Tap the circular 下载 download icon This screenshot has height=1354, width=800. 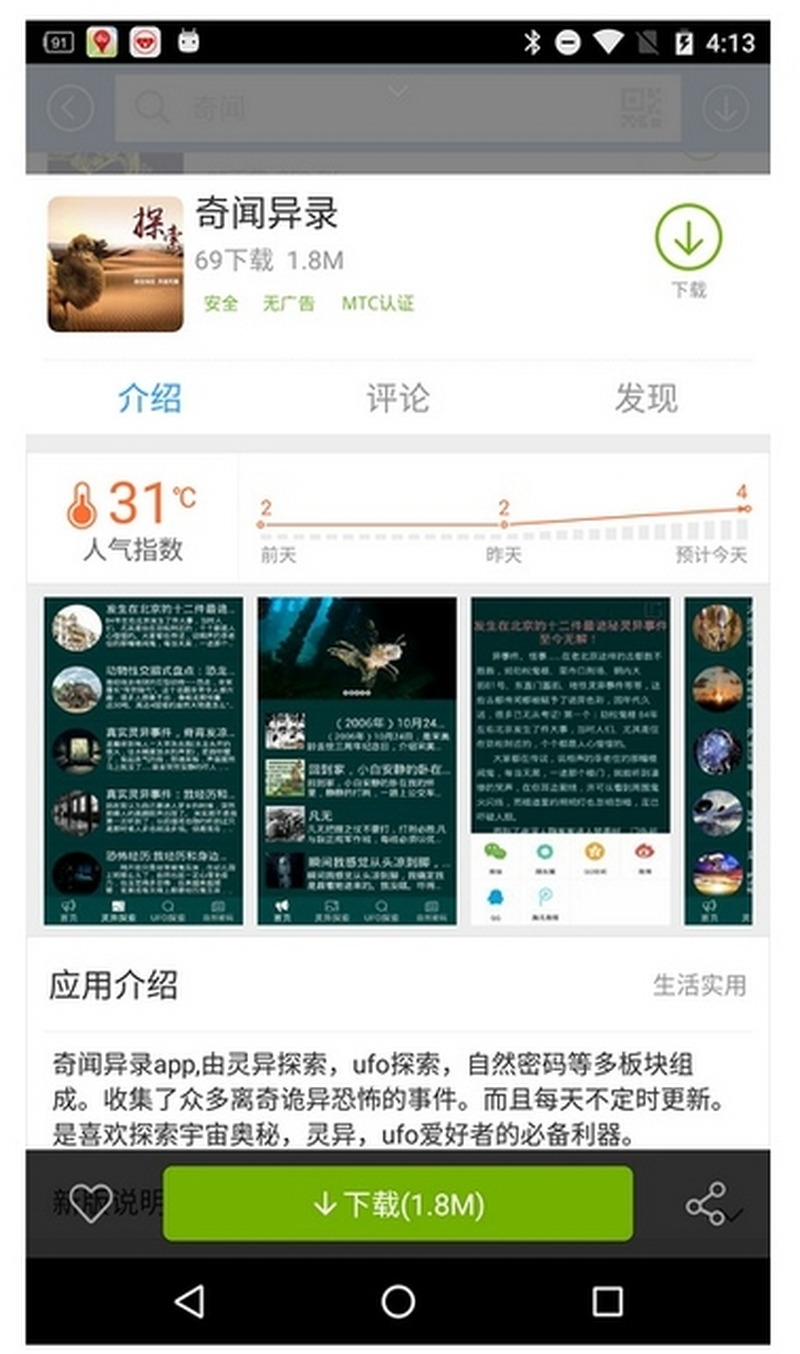pos(688,237)
